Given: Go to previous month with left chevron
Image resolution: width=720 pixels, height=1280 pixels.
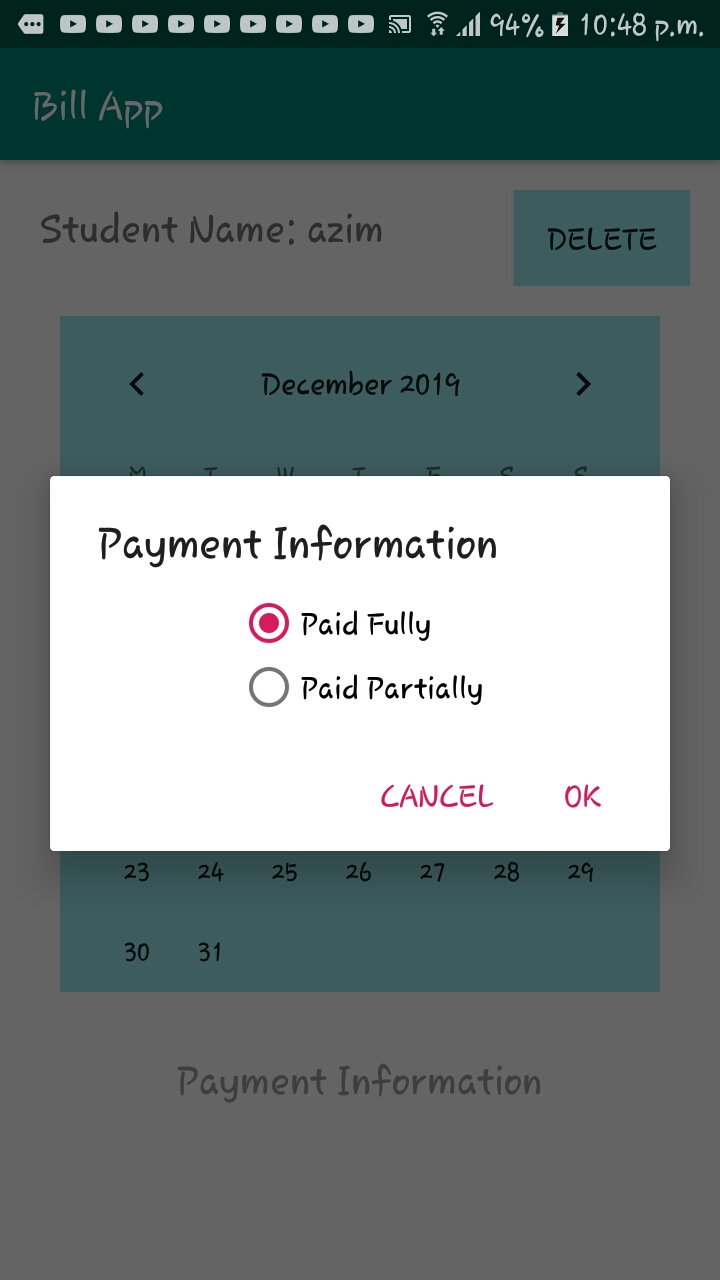Looking at the screenshot, I should [x=136, y=384].
